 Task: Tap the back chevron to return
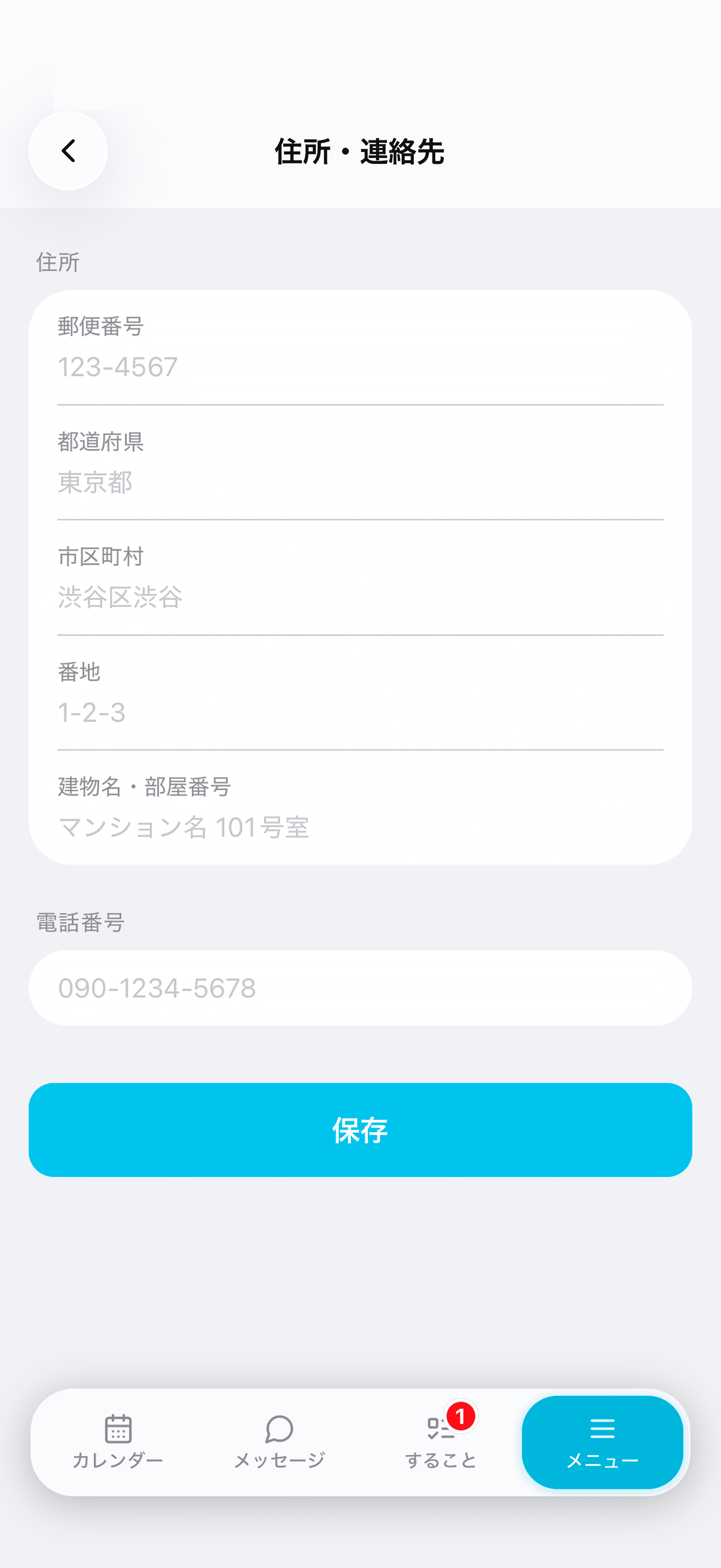click(x=67, y=150)
